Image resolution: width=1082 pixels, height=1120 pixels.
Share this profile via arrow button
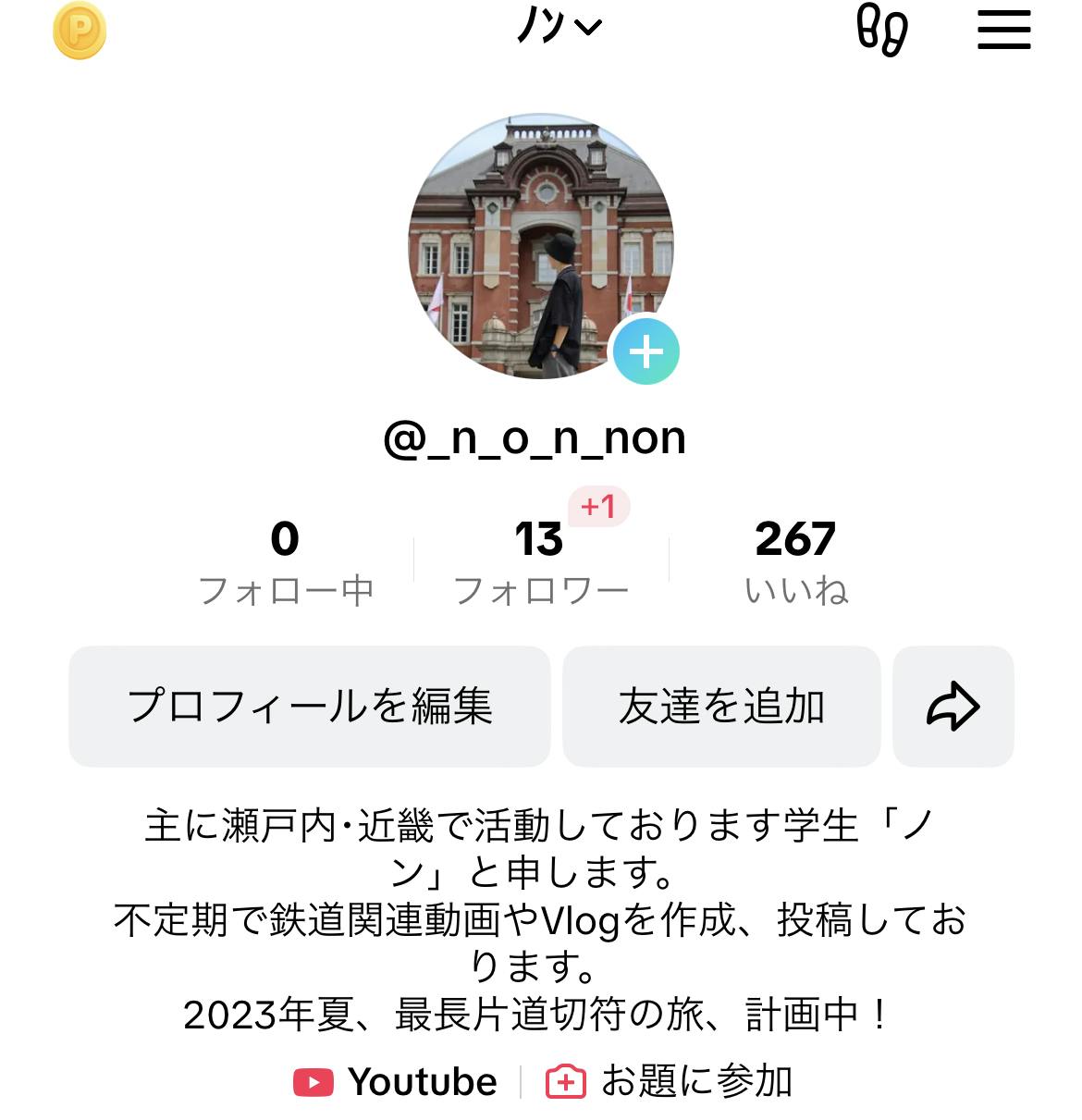click(953, 707)
